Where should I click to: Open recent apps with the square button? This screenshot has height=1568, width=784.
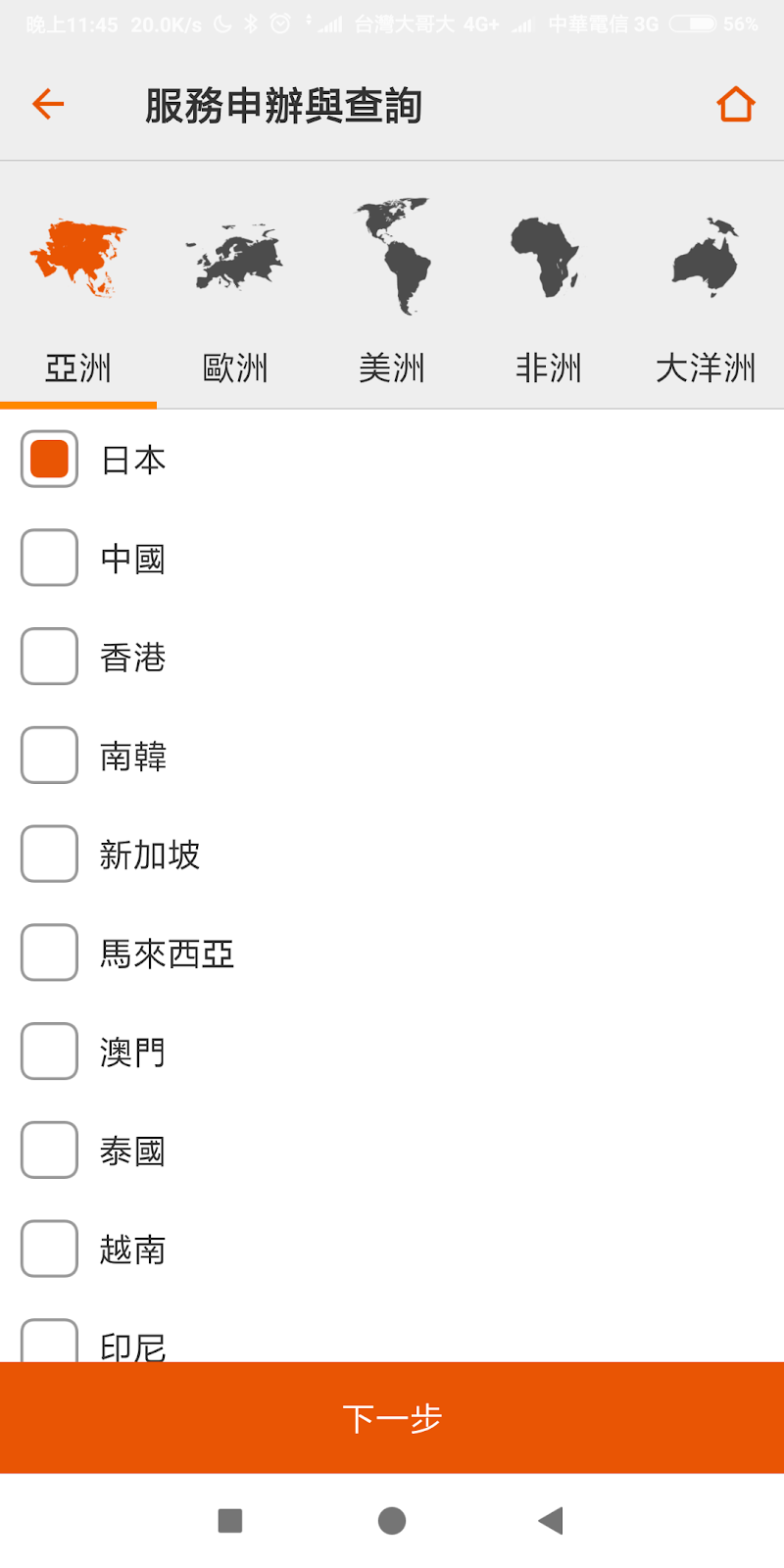click(230, 1520)
